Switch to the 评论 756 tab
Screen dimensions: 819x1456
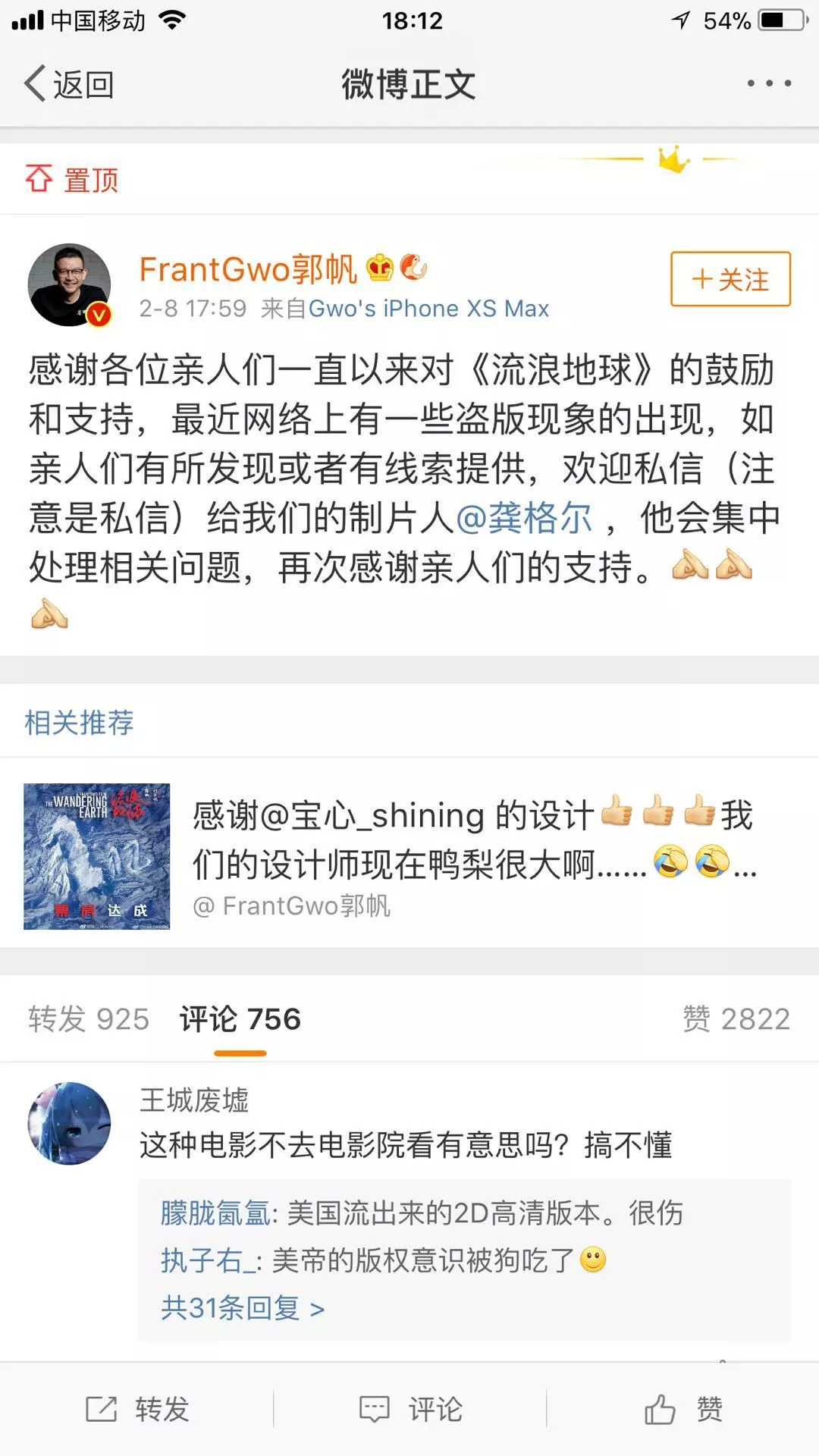(x=240, y=1018)
